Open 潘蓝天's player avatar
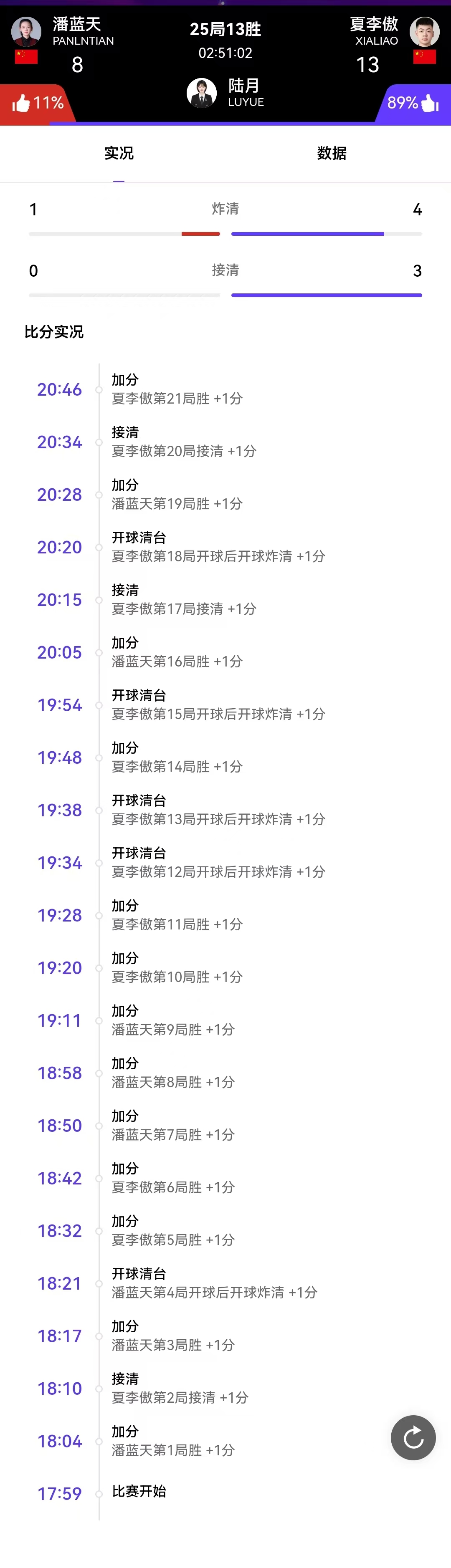451x1568 pixels. click(x=26, y=31)
